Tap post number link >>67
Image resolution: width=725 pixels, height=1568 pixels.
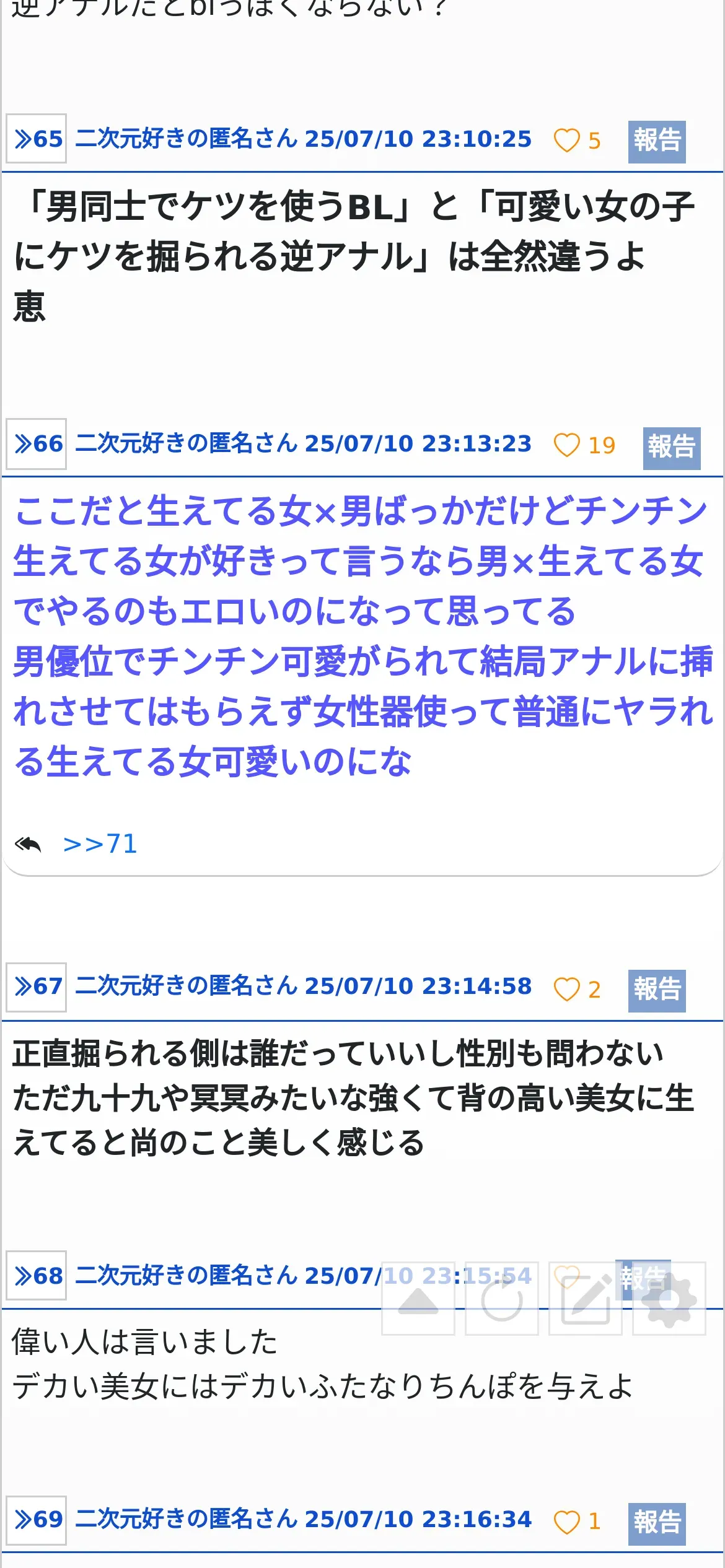[x=37, y=987]
